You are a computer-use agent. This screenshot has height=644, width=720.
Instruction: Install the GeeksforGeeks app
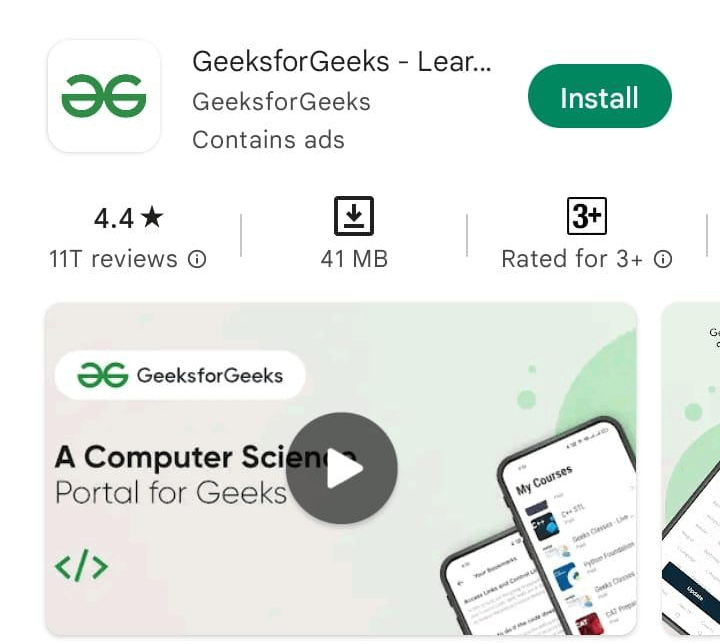pos(599,97)
